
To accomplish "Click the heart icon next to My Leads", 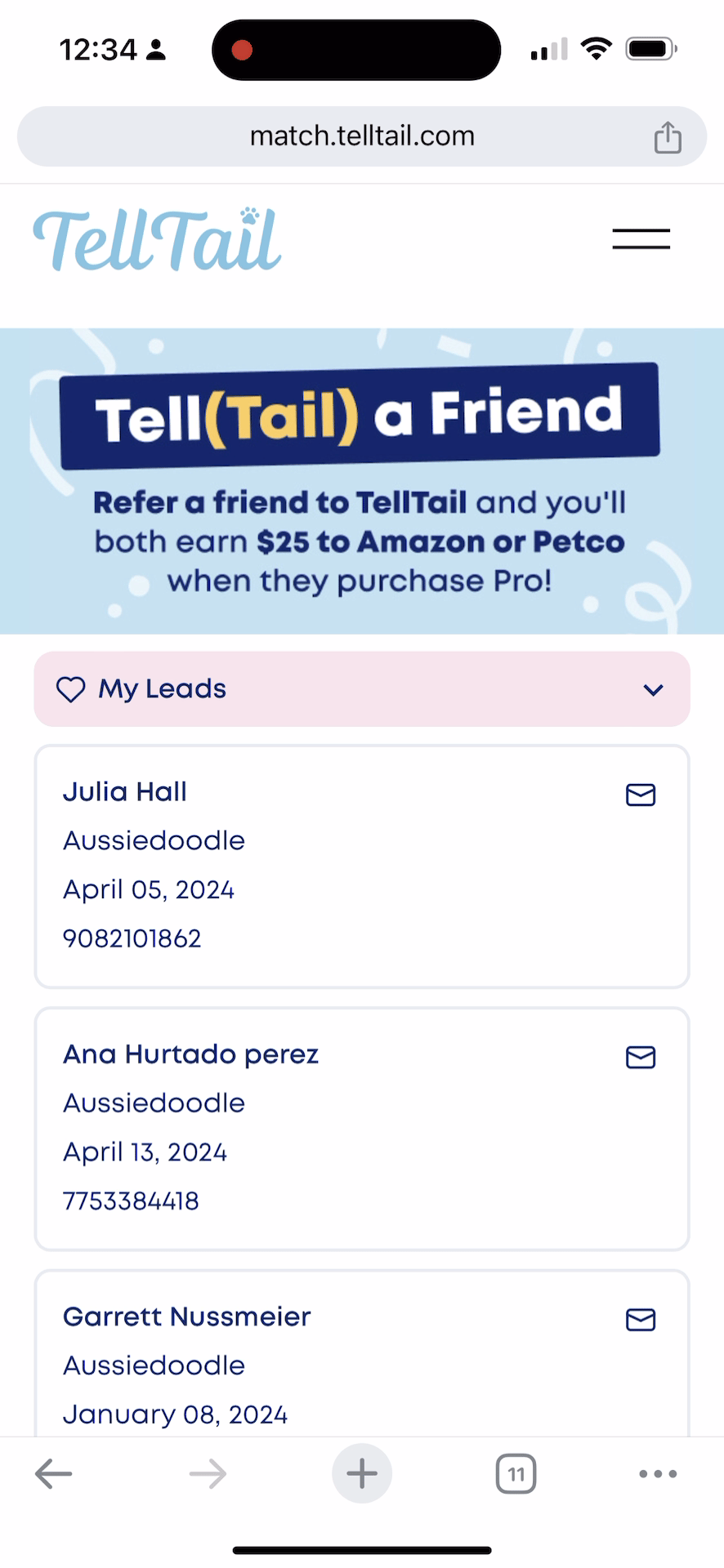I will 71,689.
